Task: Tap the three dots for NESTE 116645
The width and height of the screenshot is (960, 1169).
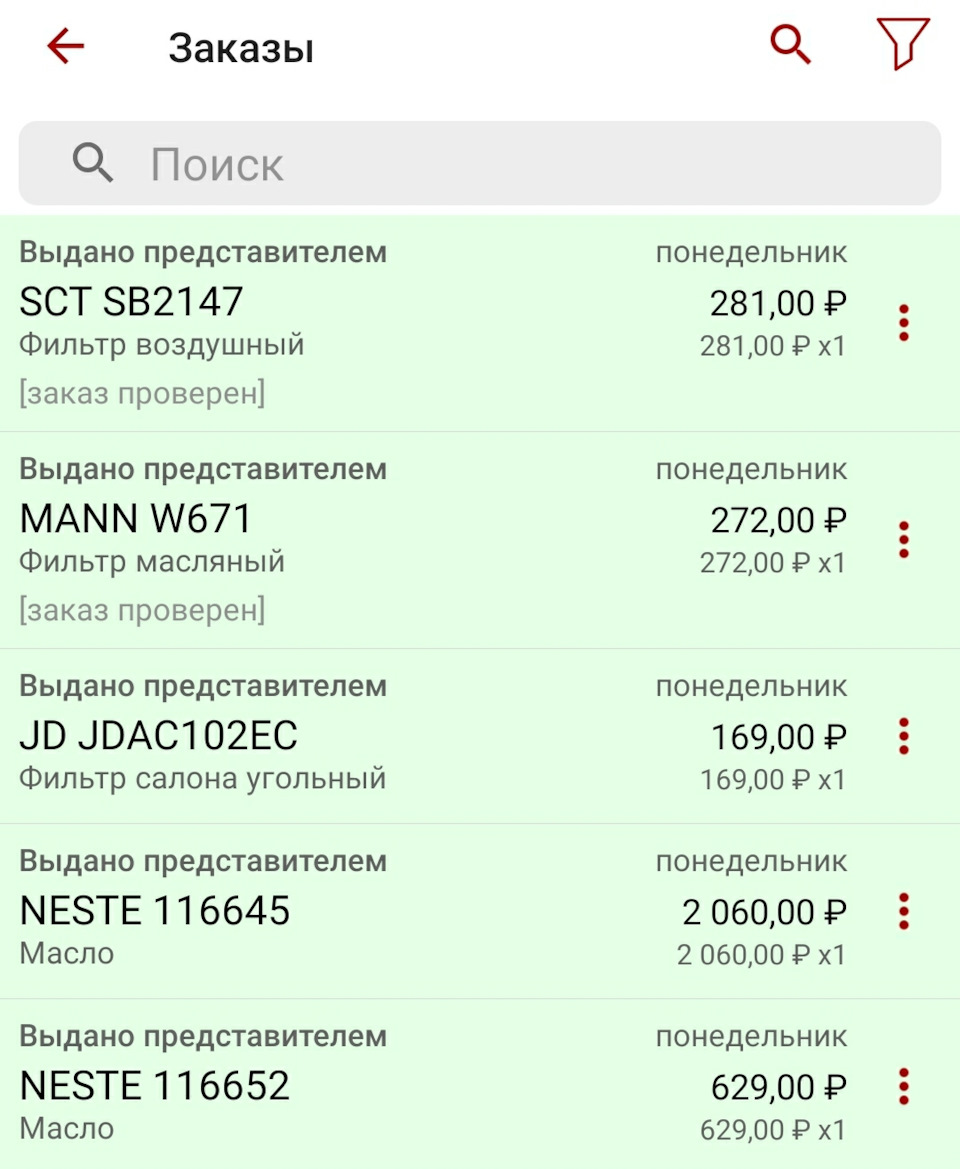Action: (904, 911)
